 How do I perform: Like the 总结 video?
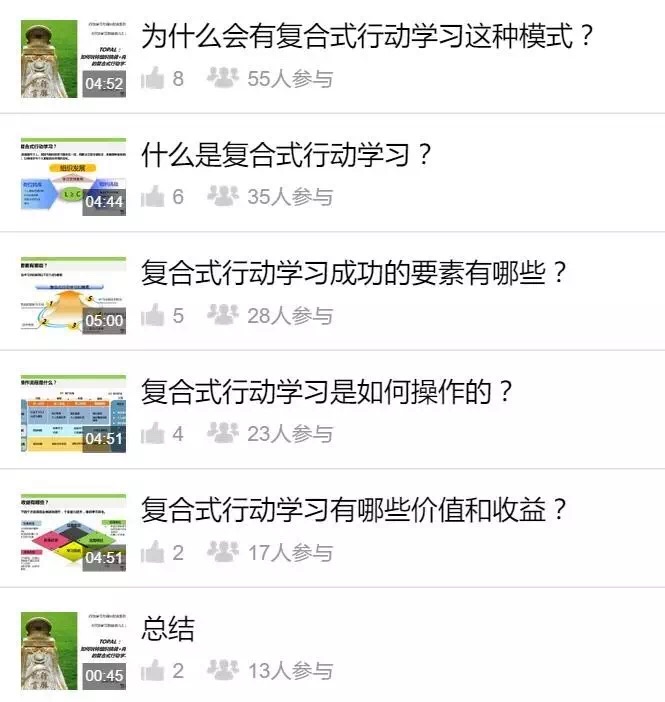pyautogui.click(x=153, y=671)
